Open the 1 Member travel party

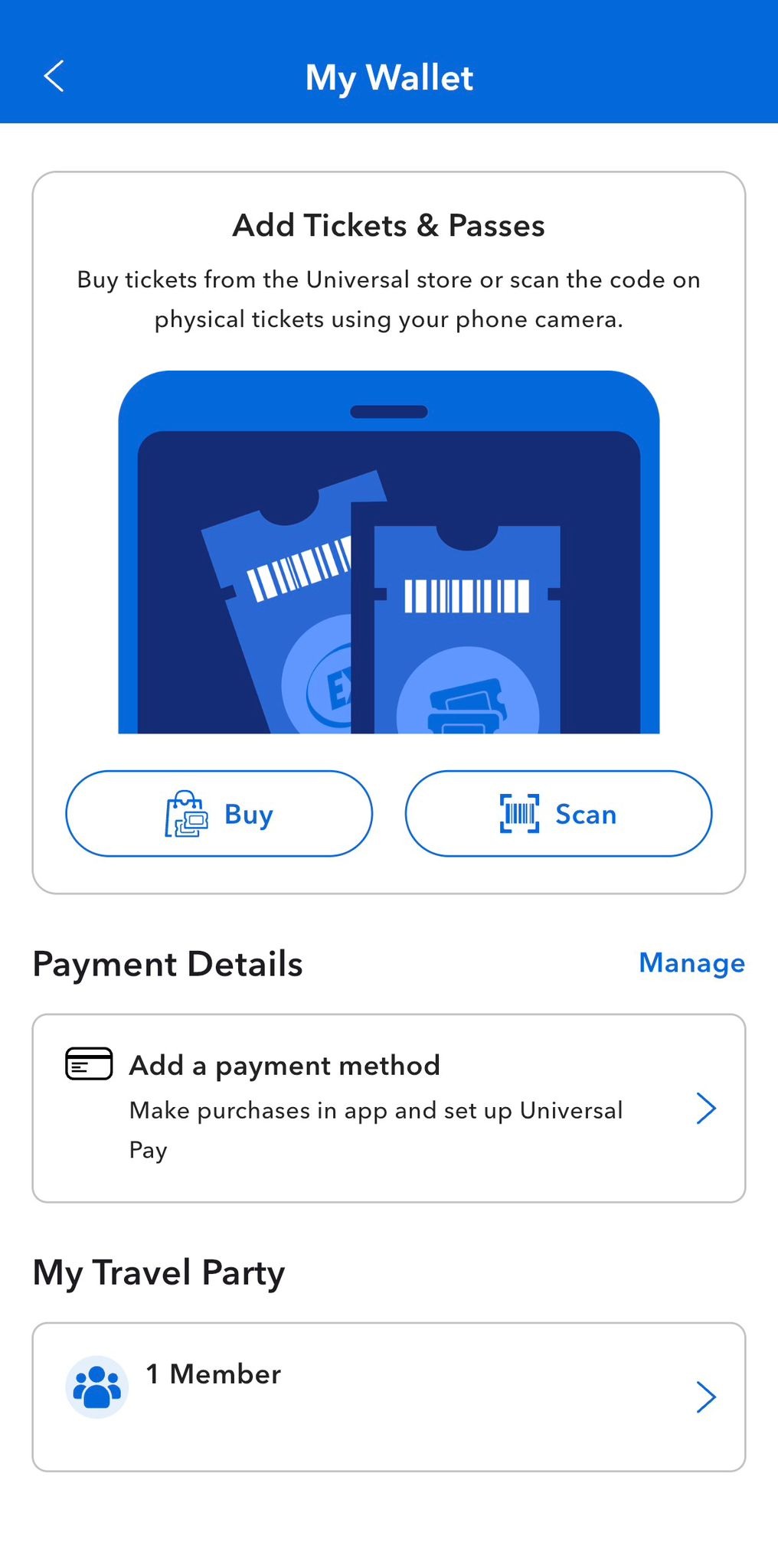388,1396
